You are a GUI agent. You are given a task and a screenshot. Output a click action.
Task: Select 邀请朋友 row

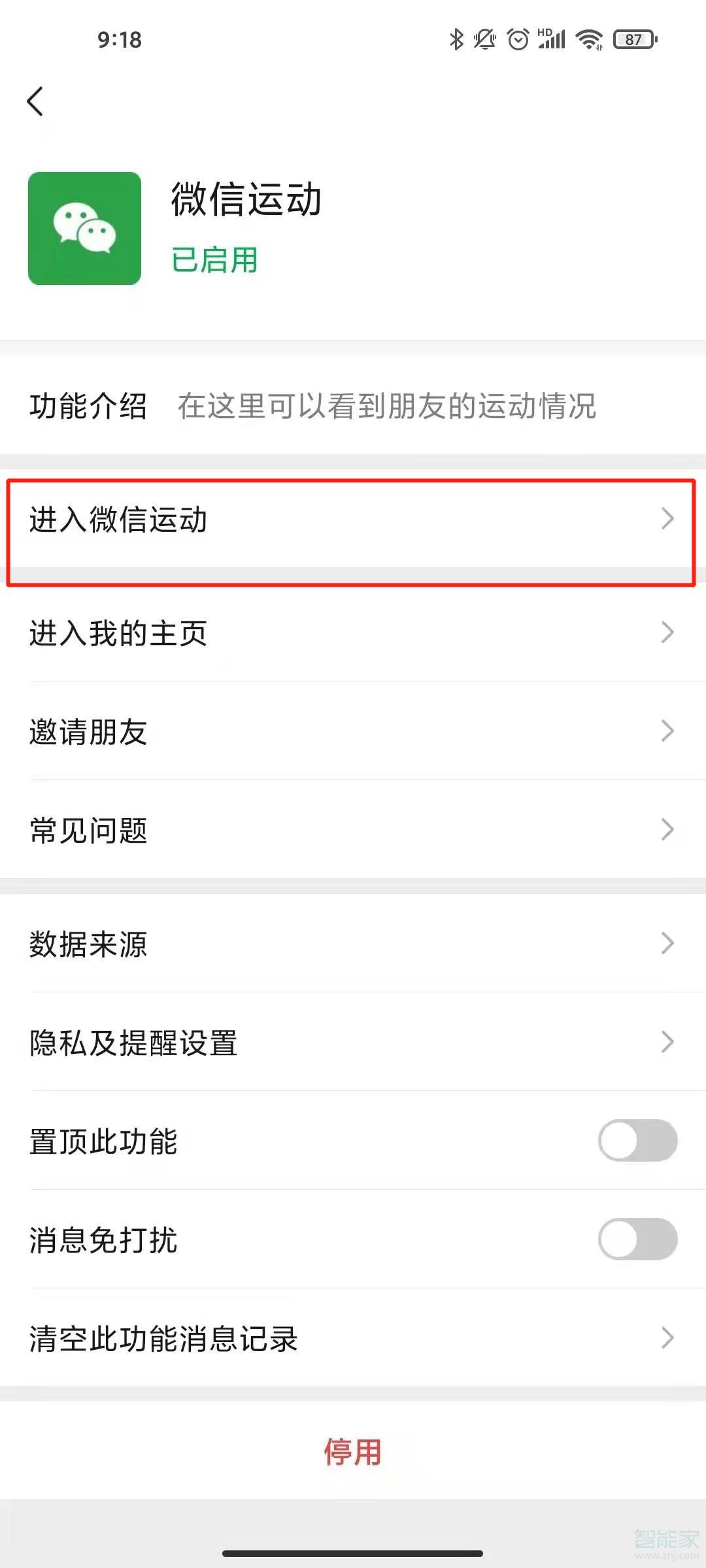coord(353,731)
